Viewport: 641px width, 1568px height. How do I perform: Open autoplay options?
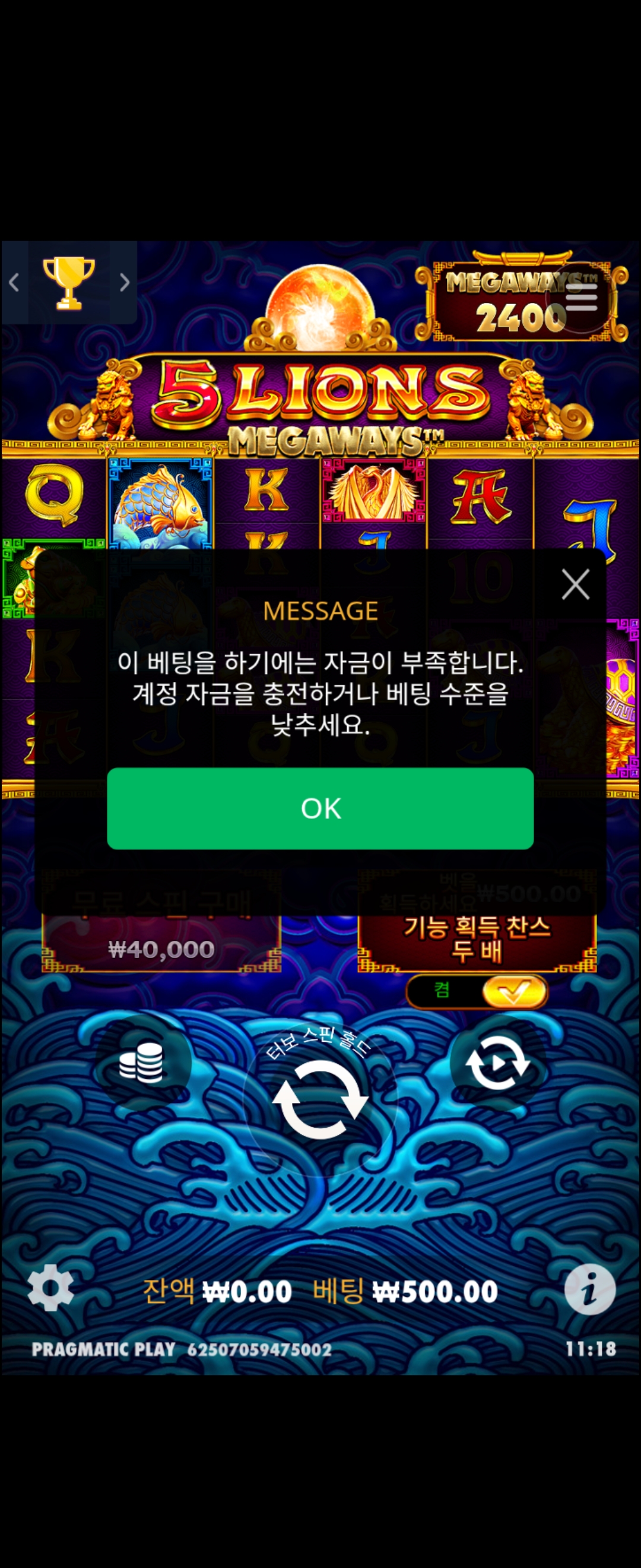[x=497, y=1063]
